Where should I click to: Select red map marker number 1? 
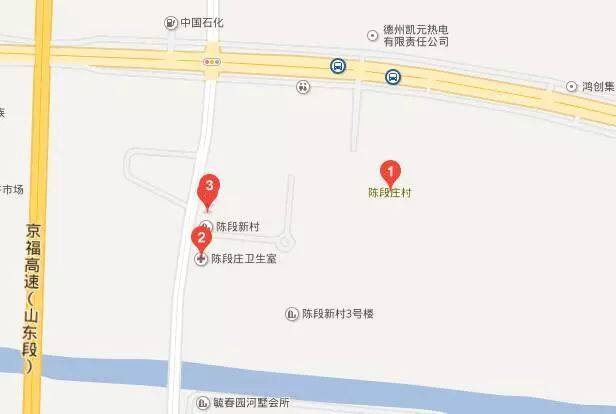pyautogui.click(x=391, y=172)
